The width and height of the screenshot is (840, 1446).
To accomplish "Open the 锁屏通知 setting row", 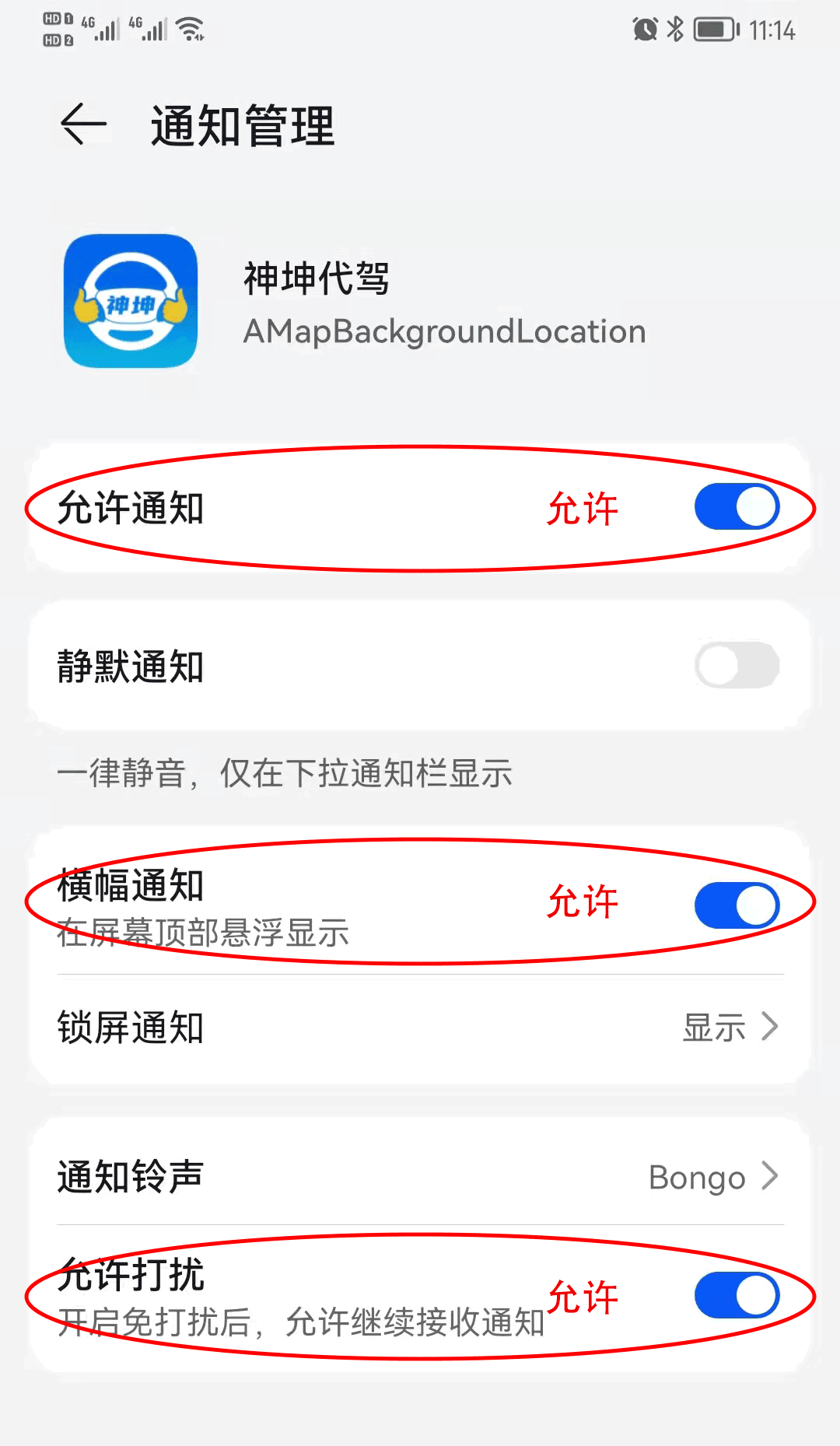I will [420, 1028].
